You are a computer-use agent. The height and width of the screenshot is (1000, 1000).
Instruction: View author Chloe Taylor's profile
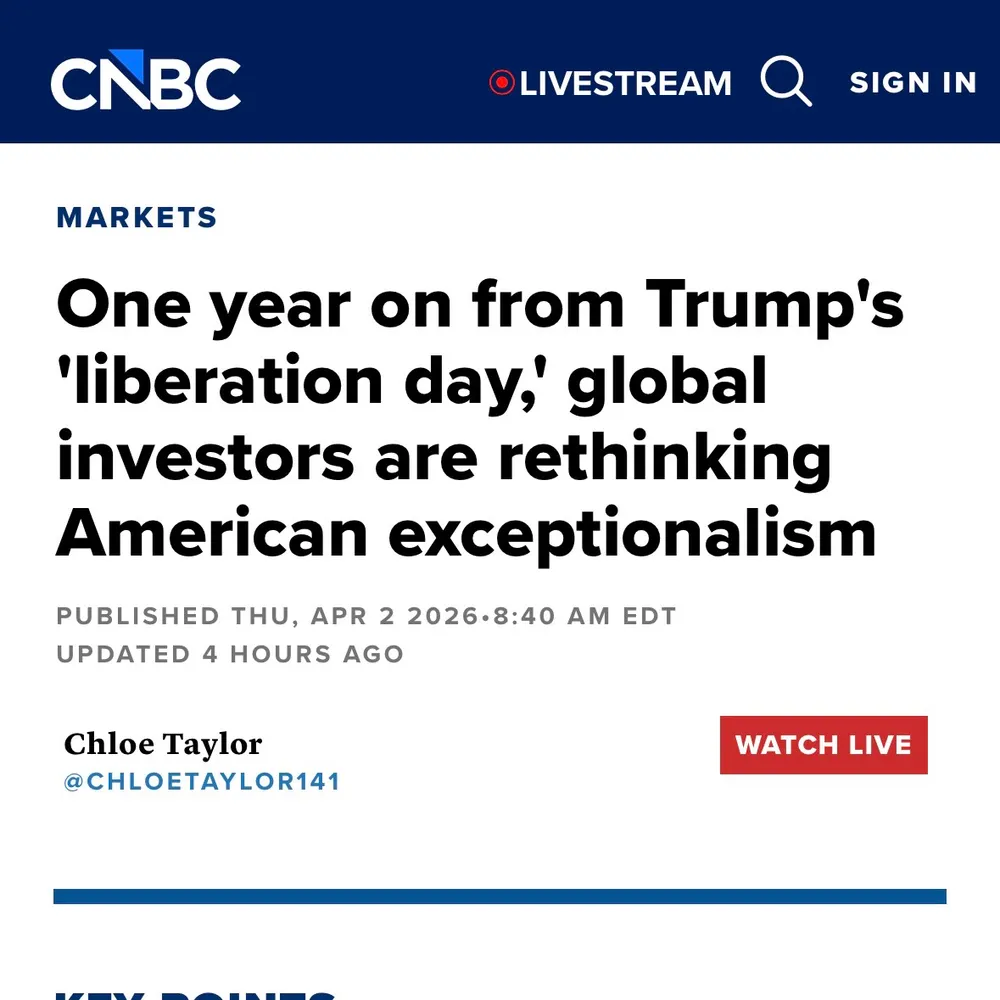pyautogui.click(x=163, y=744)
